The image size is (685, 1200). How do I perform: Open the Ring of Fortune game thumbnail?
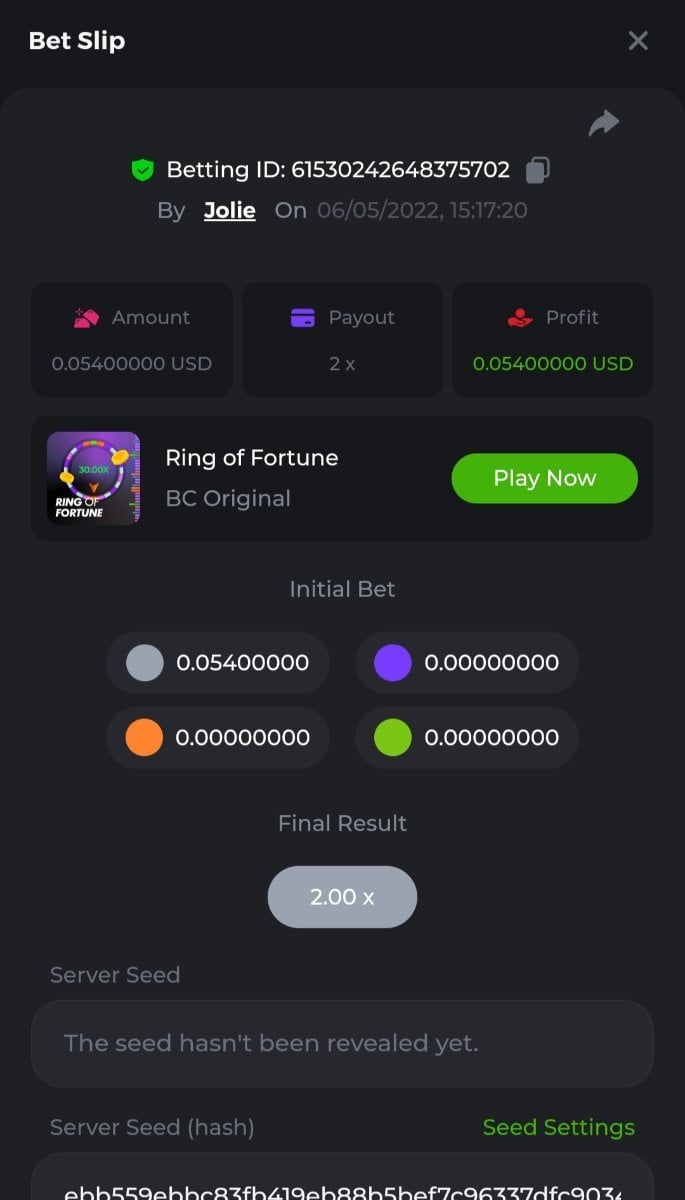(x=94, y=478)
